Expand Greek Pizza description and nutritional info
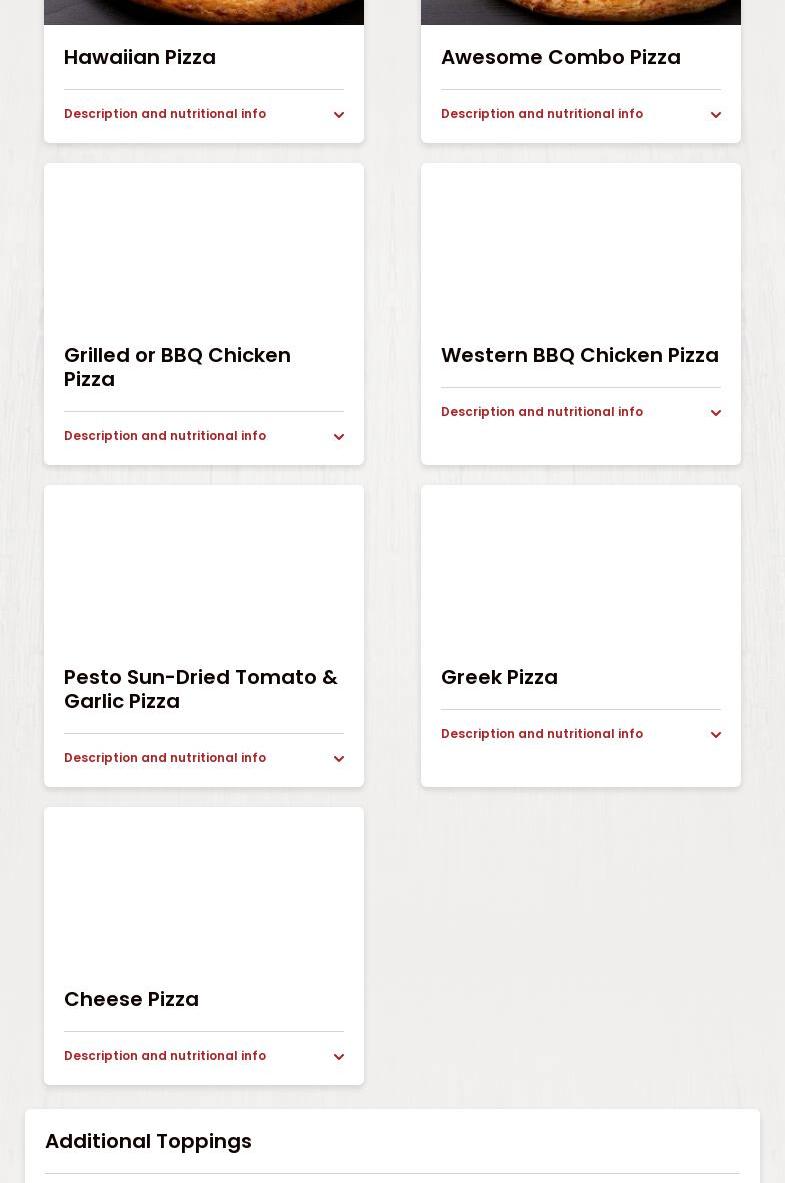785x1183 pixels. coord(581,734)
